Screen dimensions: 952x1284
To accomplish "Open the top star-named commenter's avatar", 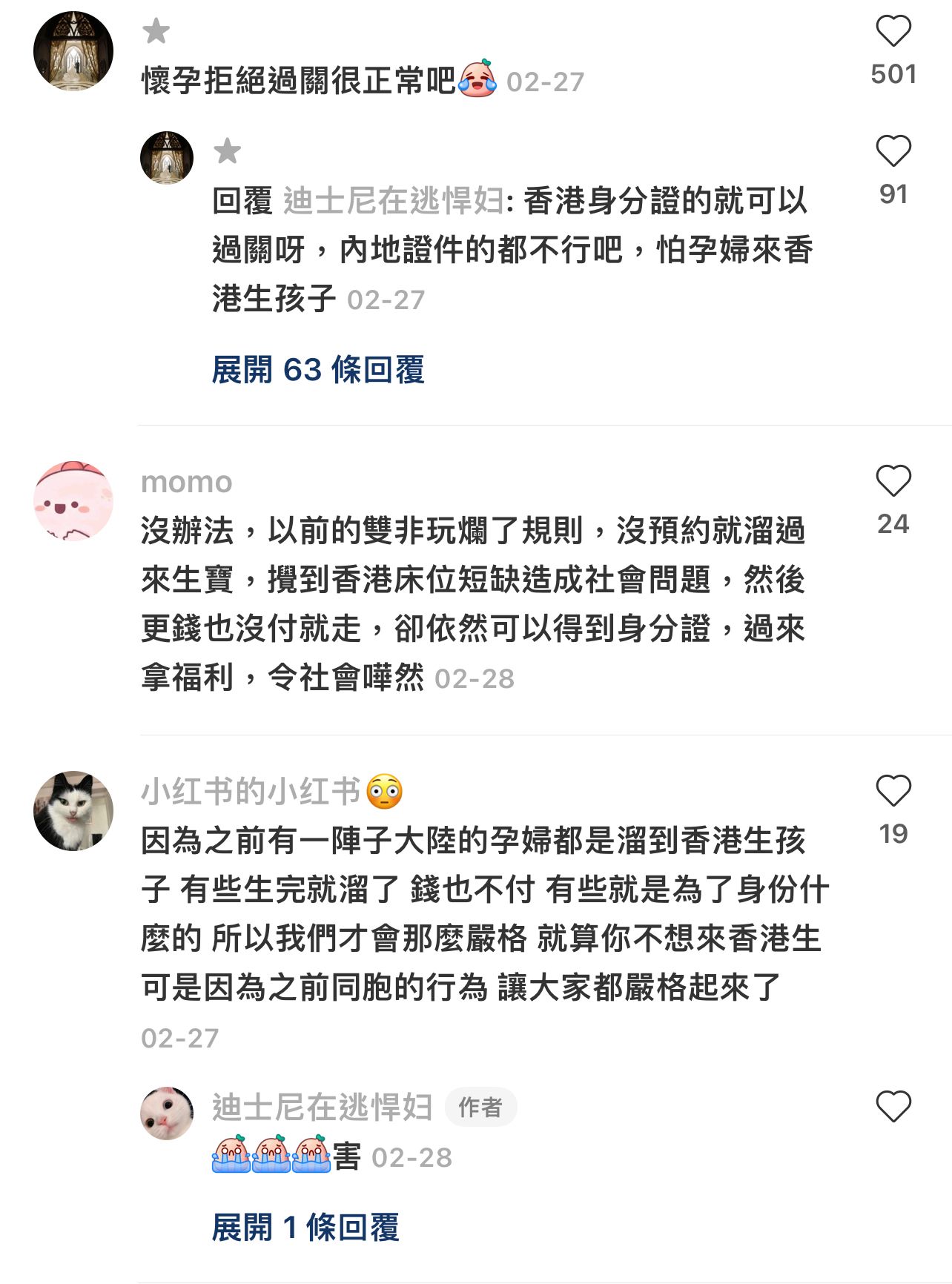I will click(73, 51).
